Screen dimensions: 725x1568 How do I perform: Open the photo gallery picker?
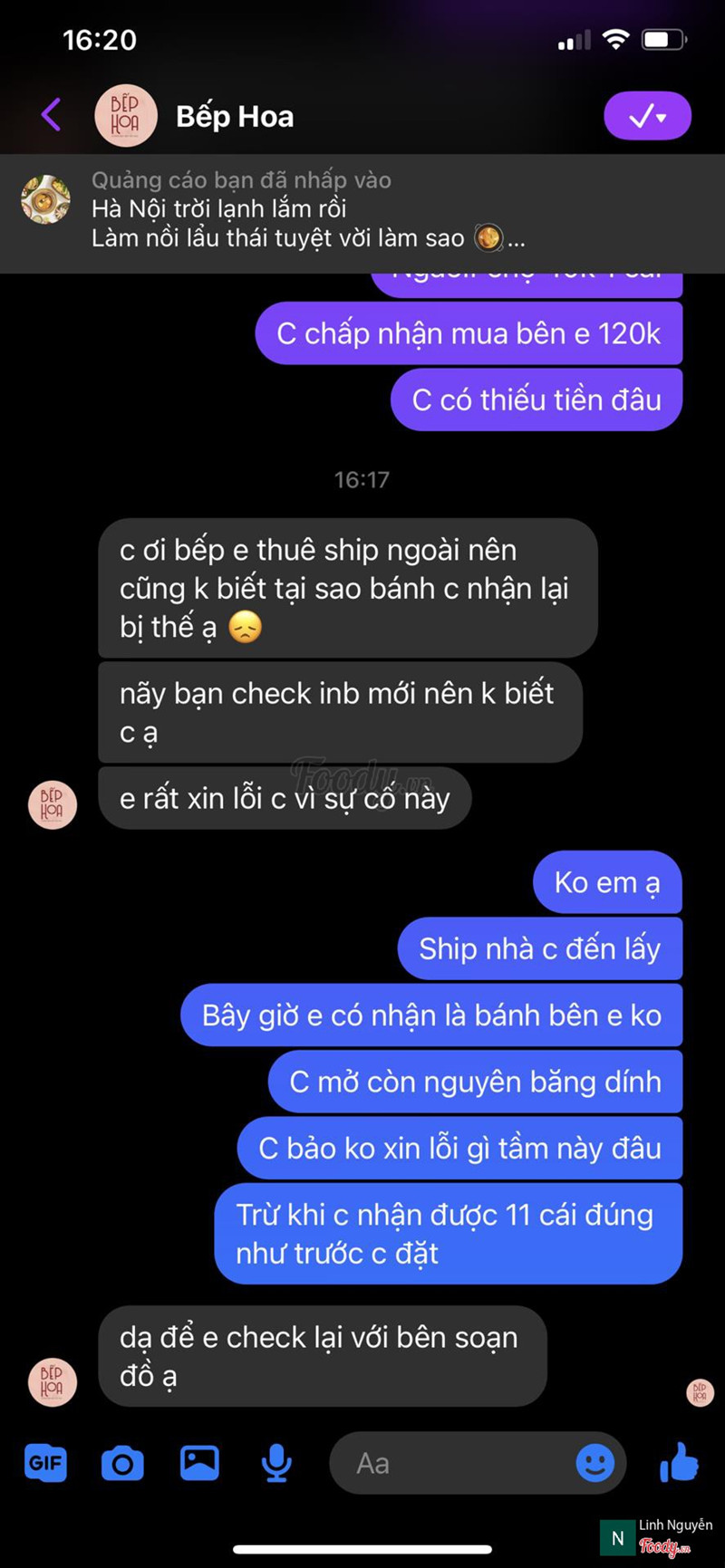[199, 1463]
